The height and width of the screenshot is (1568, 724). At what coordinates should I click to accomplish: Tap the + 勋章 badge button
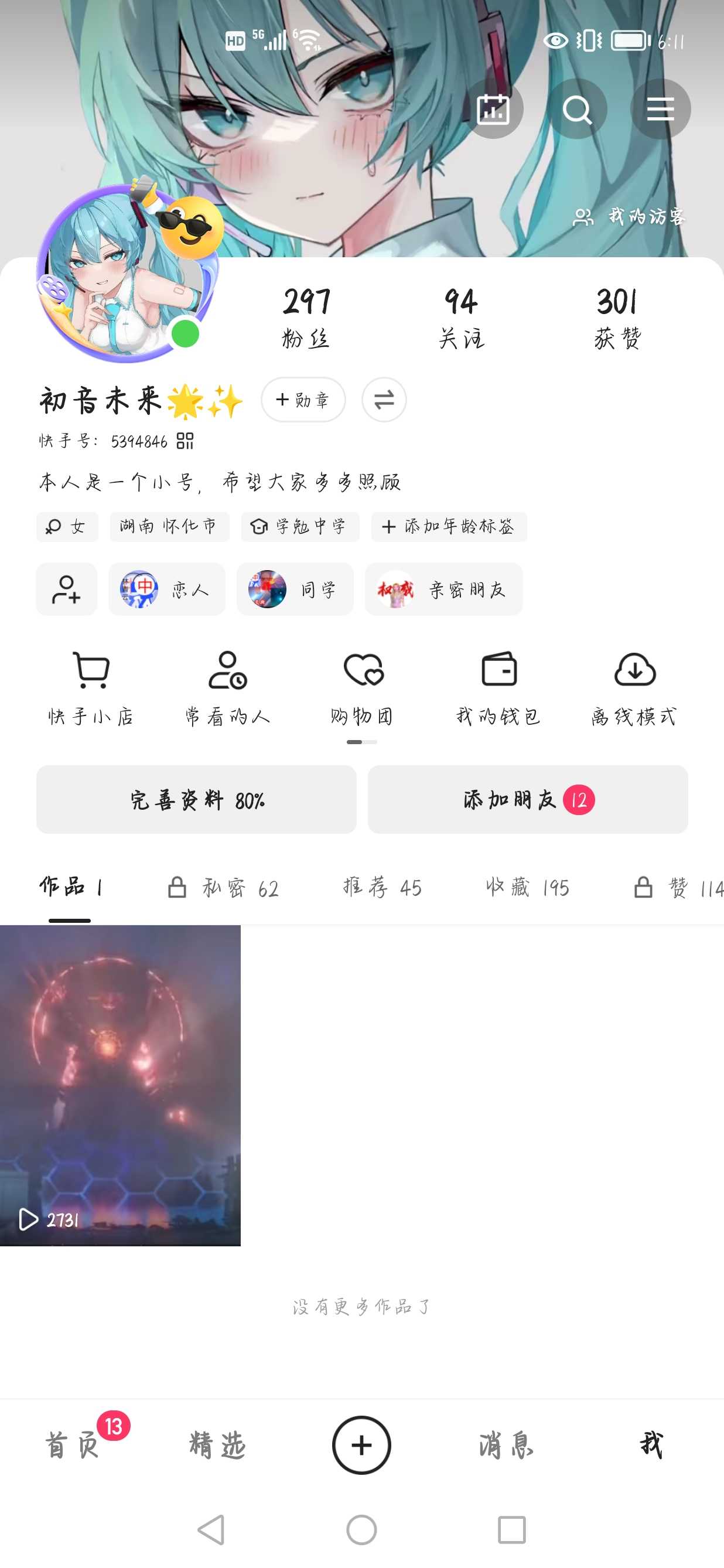[303, 400]
